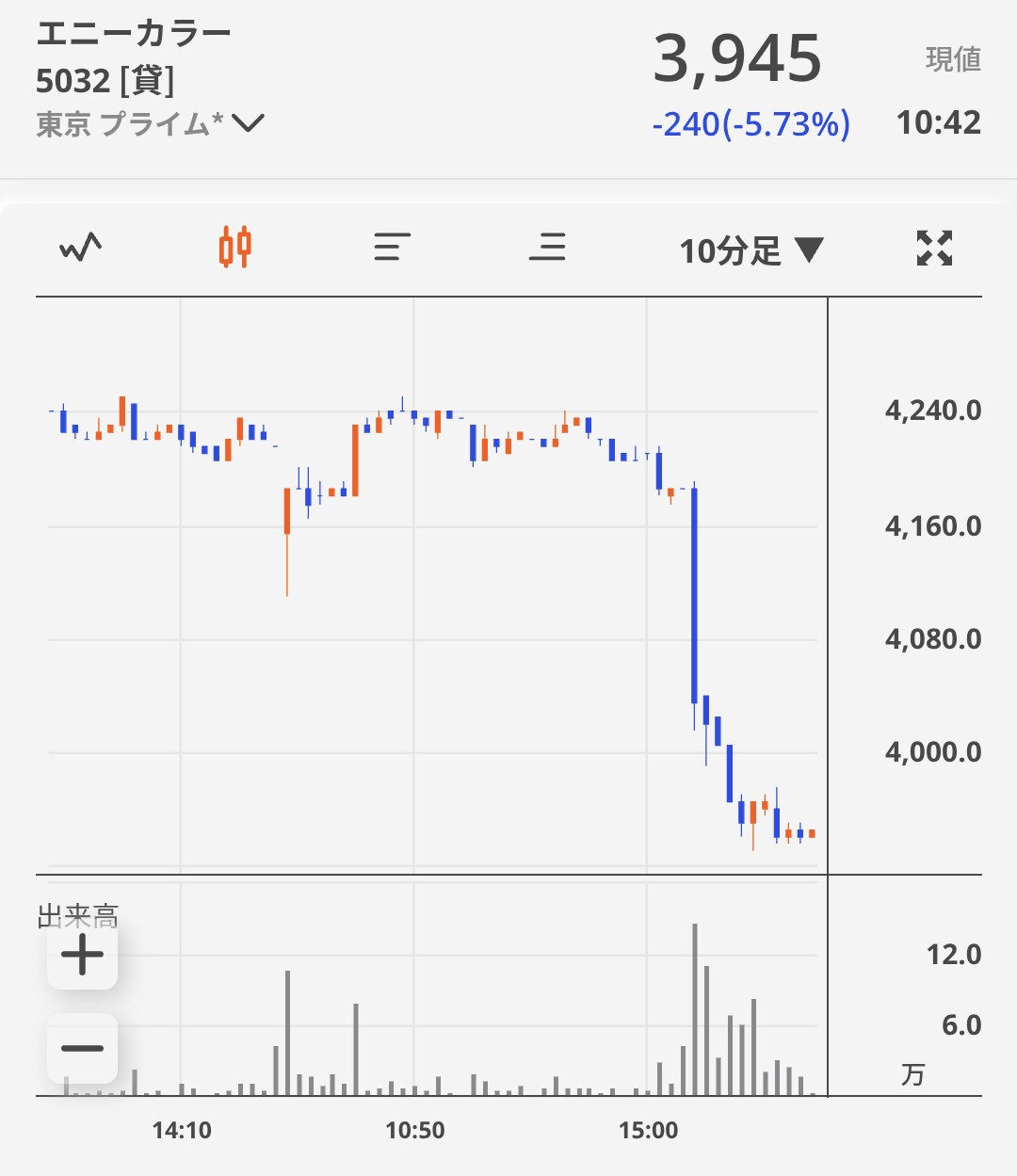The image size is (1017, 1176).
Task: Open the list icon with the long bottom line
Action: pyautogui.click(x=547, y=248)
